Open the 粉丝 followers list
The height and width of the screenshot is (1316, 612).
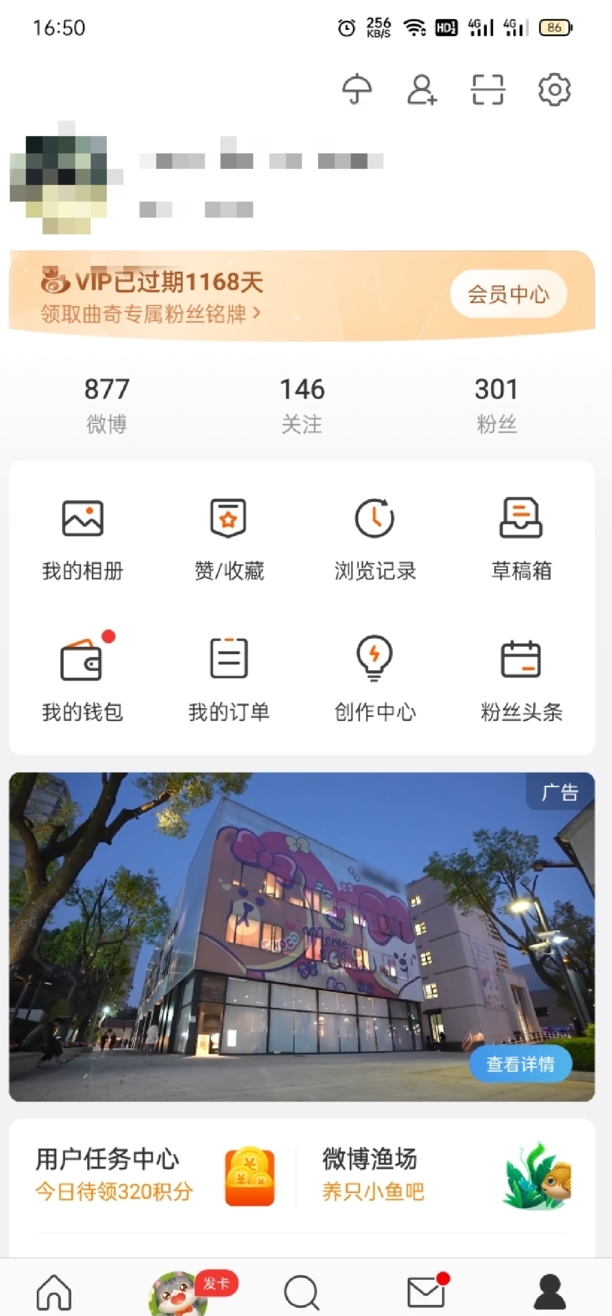496,403
